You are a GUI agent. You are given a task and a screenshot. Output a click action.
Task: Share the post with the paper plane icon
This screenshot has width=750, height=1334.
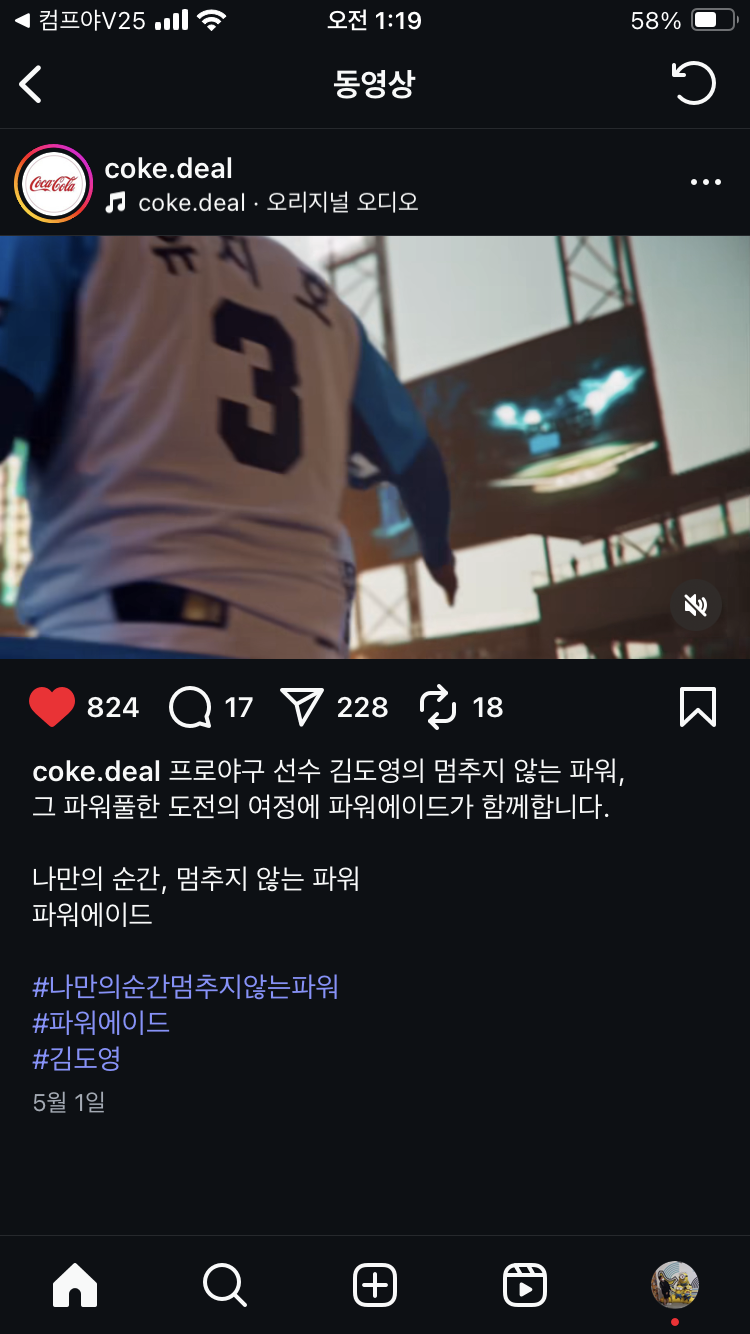click(301, 707)
